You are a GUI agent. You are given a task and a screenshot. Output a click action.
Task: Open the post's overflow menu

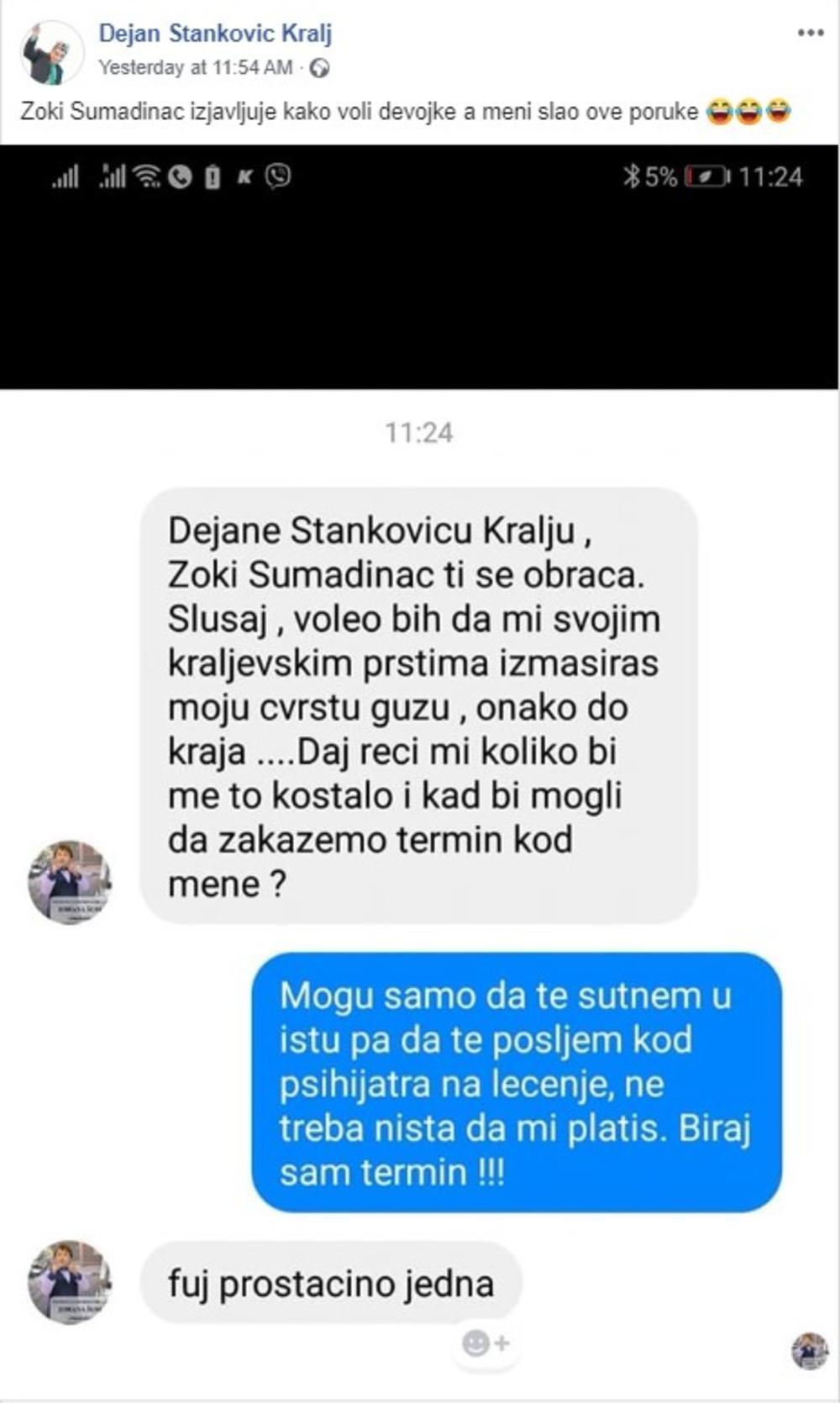(810, 33)
